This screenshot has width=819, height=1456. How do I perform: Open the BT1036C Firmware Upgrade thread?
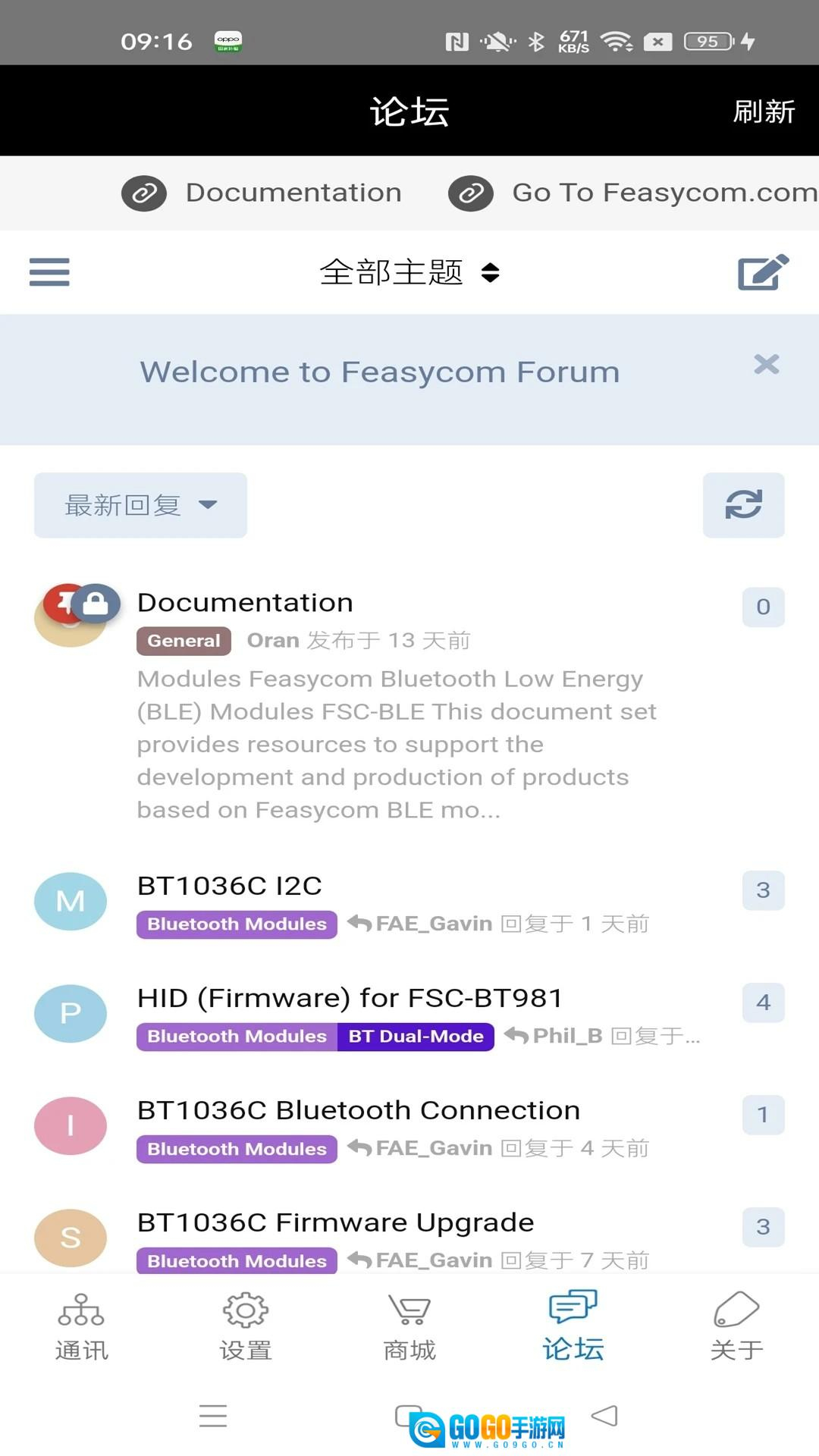[335, 1222]
